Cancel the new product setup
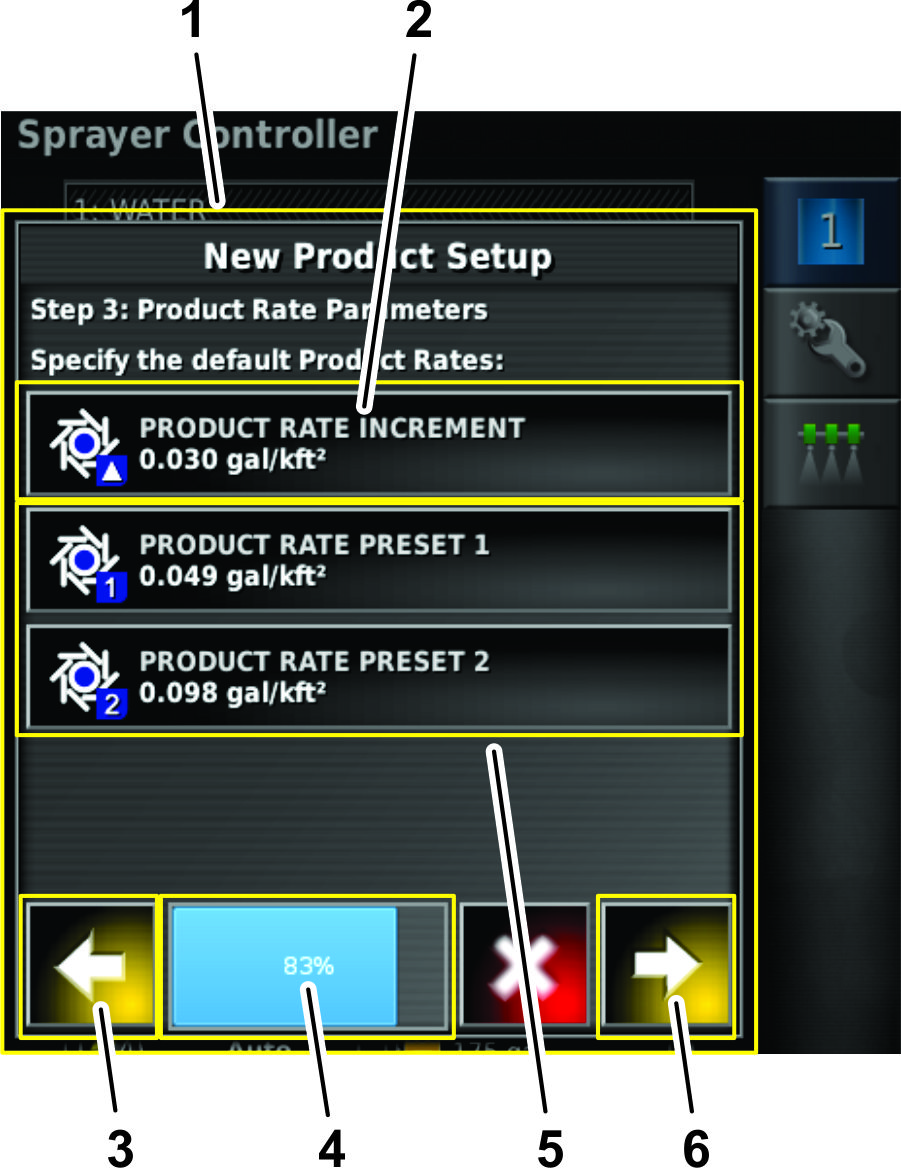 (x=525, y=966)
